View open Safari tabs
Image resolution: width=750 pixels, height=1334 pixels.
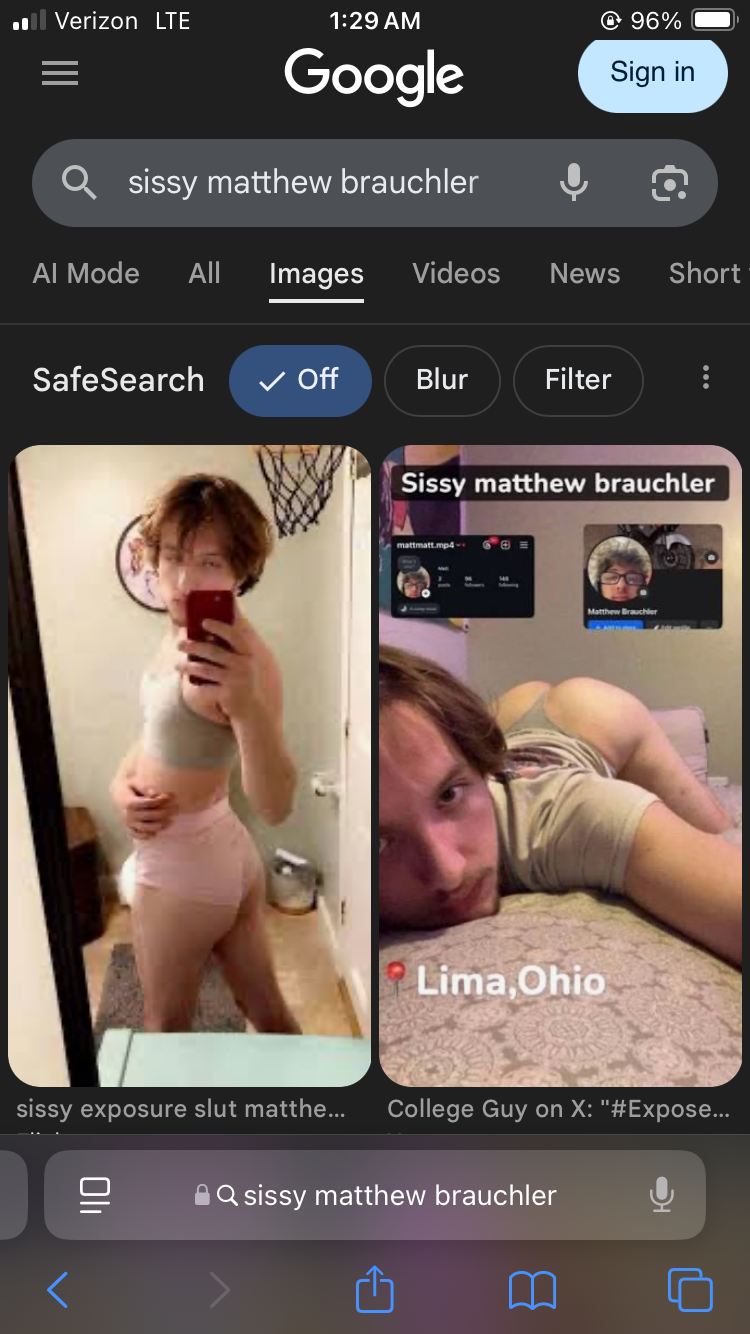pyautogui.click(x=690, y=1290)
